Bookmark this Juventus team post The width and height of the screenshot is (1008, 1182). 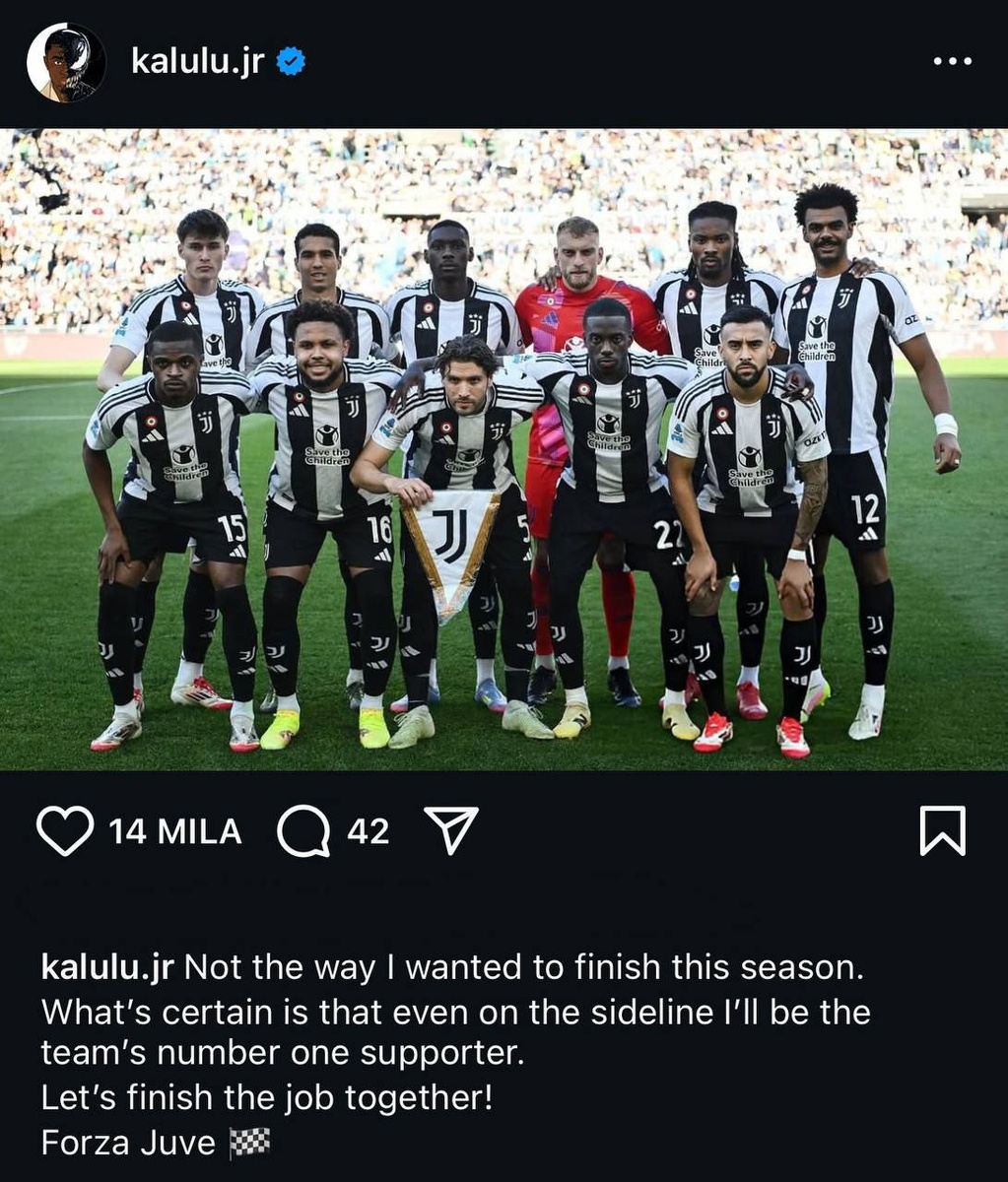coord(943,831)
